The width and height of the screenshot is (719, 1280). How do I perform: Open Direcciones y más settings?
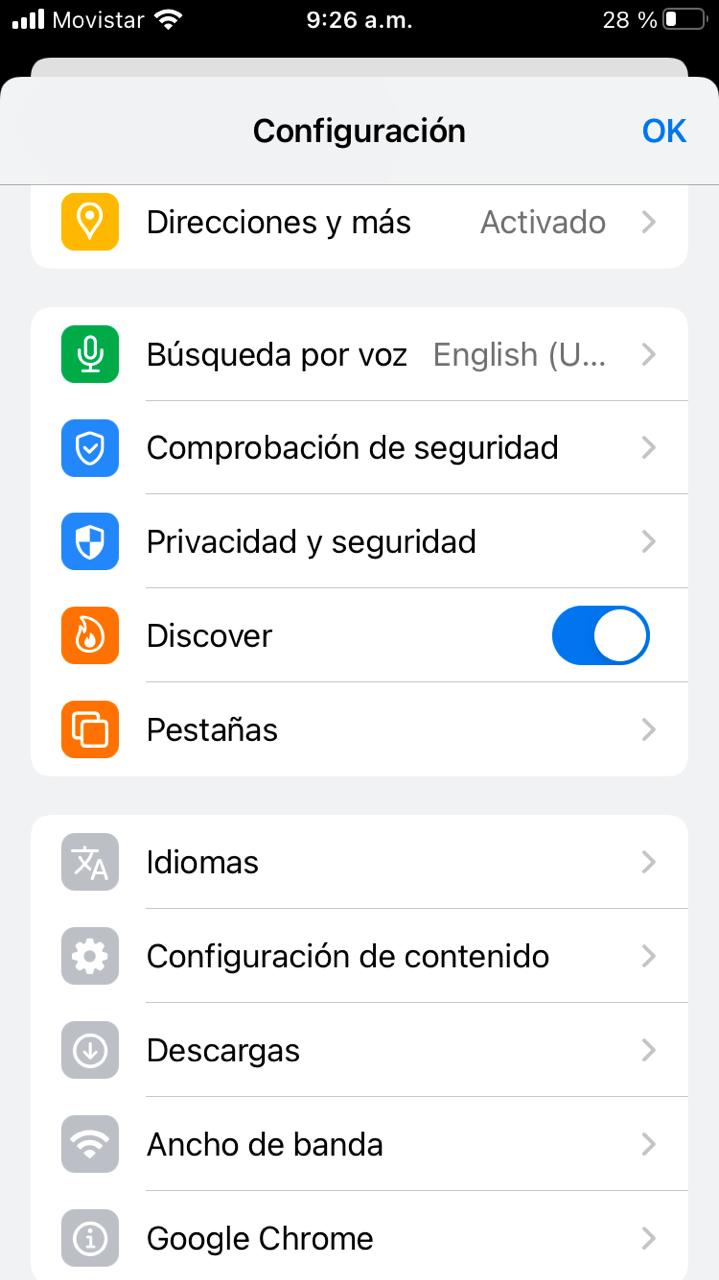pyautogui.click(x=360, y=222)
